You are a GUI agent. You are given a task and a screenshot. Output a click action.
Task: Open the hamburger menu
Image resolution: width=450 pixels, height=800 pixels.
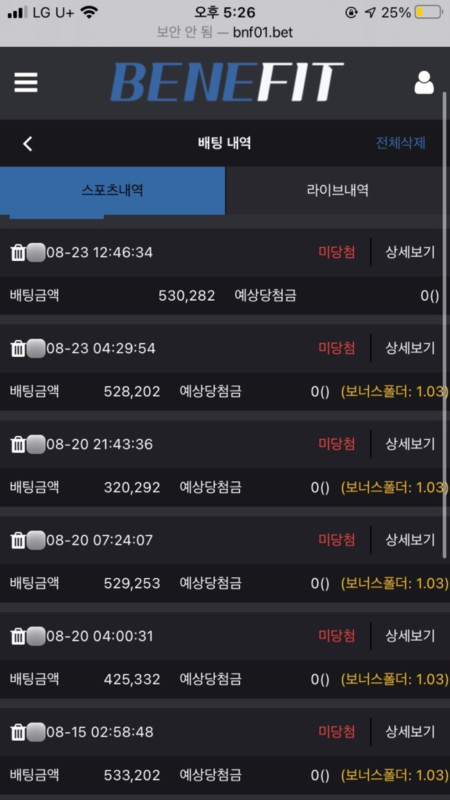tap(26, 82)
